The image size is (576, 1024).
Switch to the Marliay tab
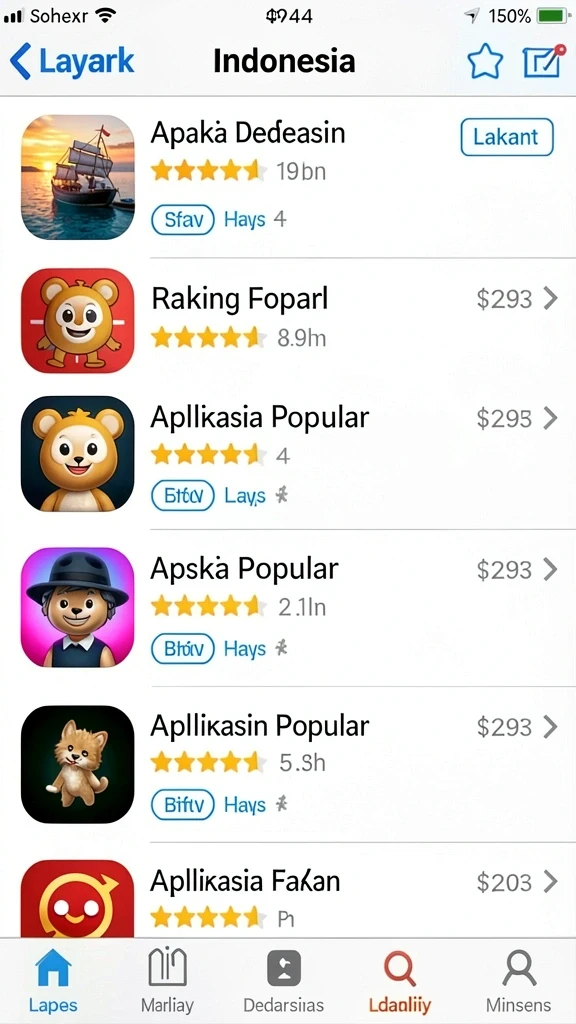click(167, 982)
